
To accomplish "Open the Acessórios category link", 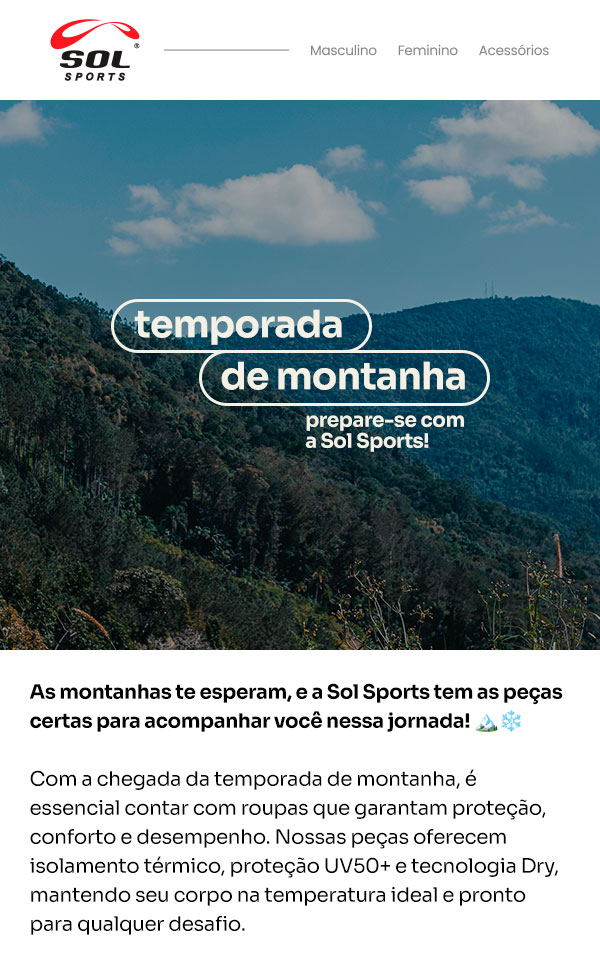I will click(513, 50).
